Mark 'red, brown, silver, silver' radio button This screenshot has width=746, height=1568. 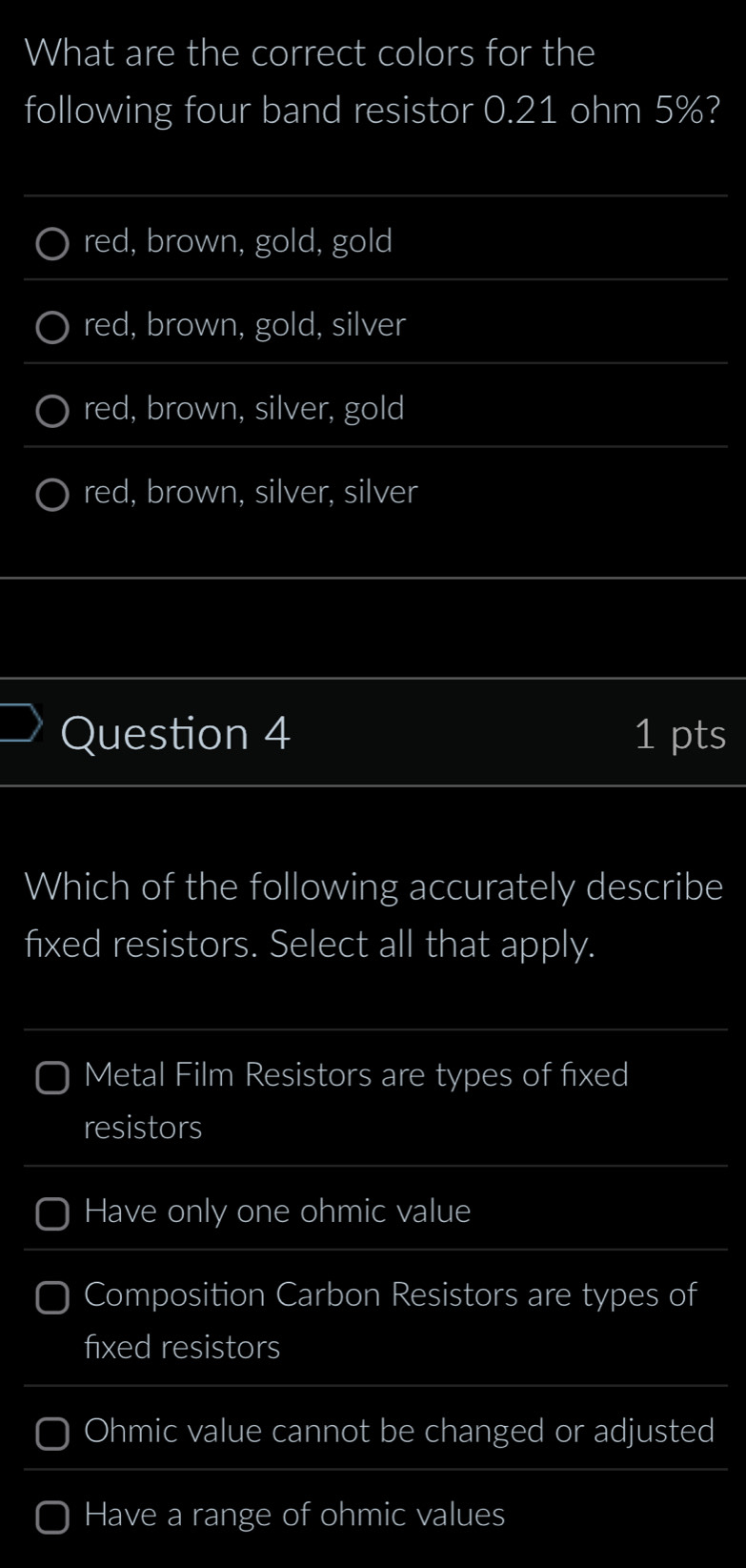coord(52,496)
